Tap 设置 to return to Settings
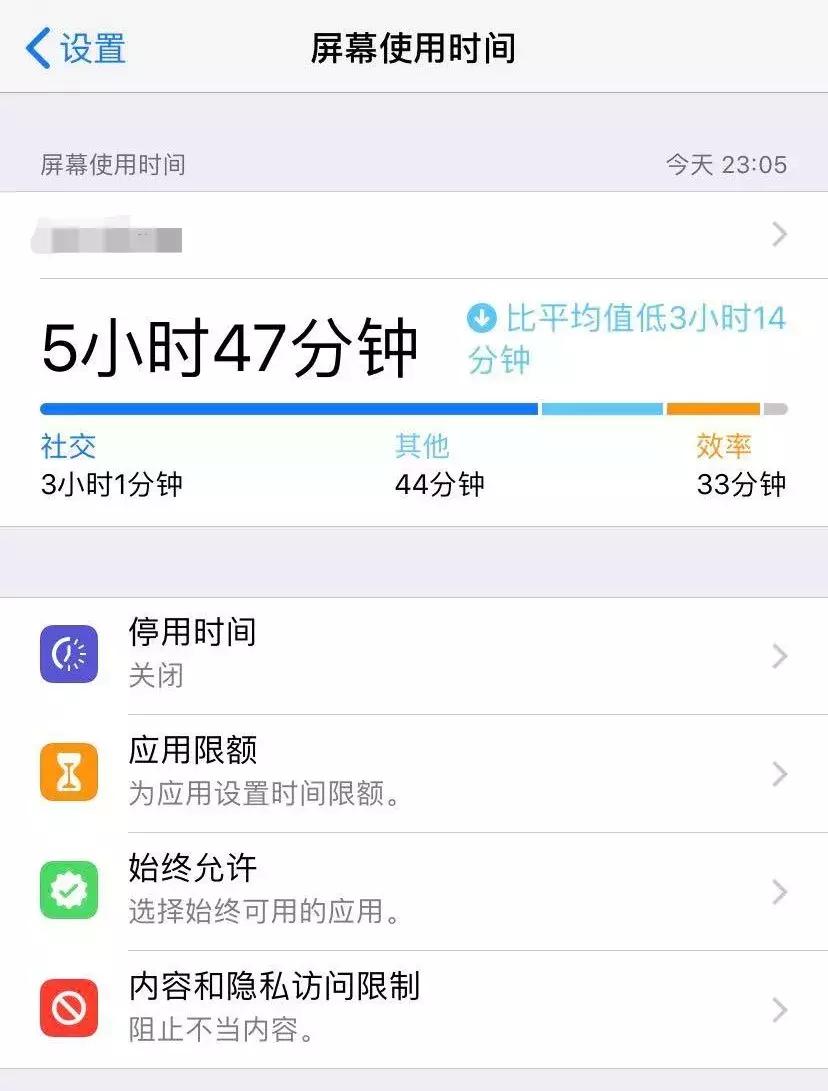 click(85, 47)
